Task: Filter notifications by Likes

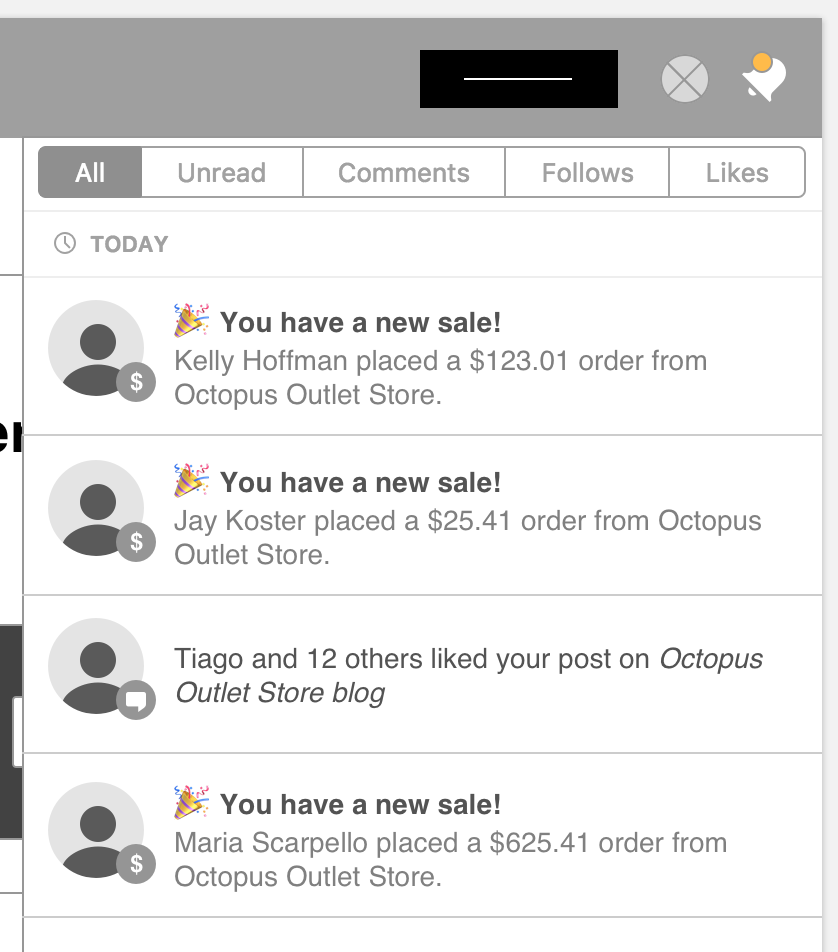Action: 737,172
